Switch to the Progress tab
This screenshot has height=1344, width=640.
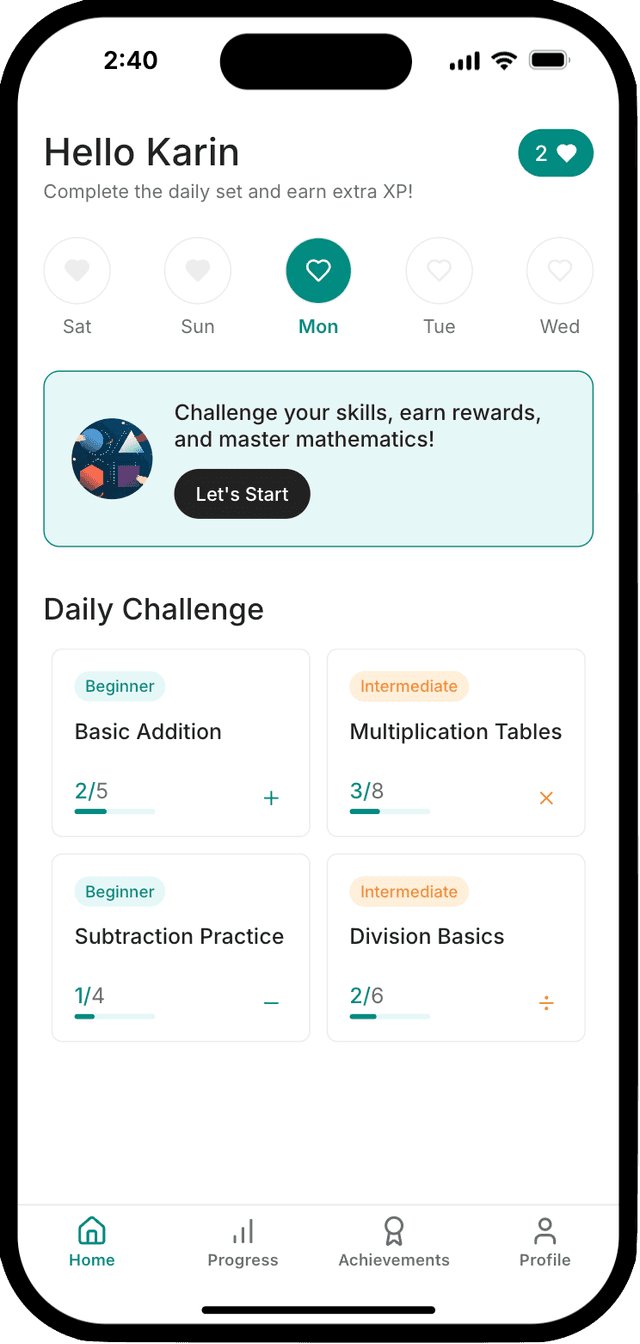(243, 1243)
